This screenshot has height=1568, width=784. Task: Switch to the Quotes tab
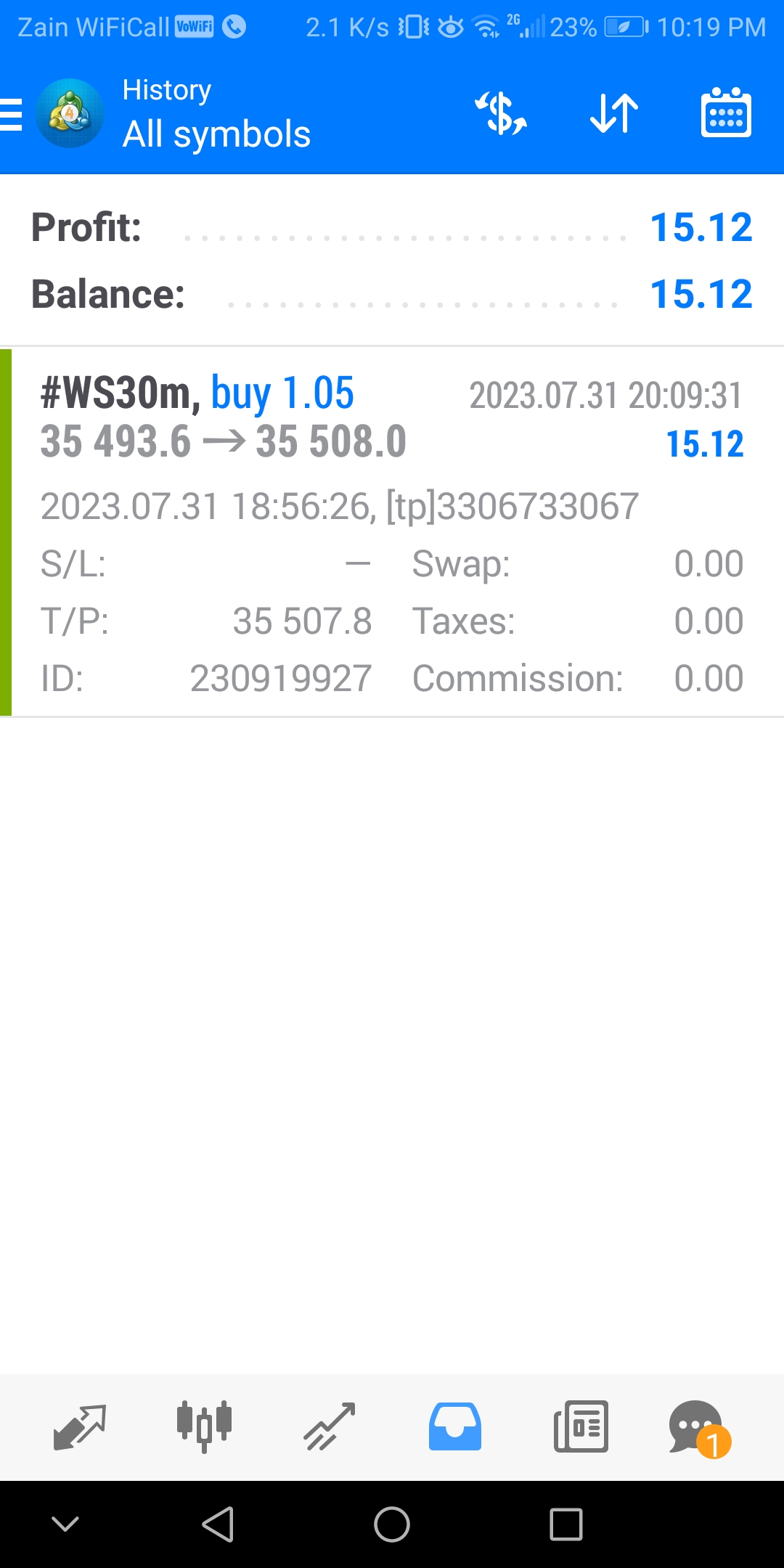point(80,1427)
